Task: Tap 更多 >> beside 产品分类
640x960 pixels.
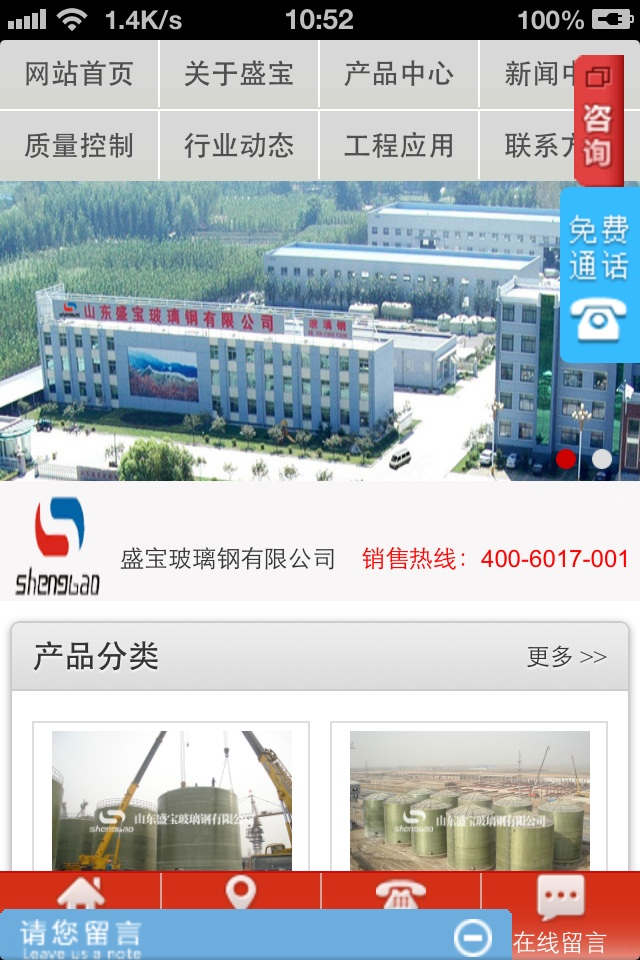Action: 567,657
